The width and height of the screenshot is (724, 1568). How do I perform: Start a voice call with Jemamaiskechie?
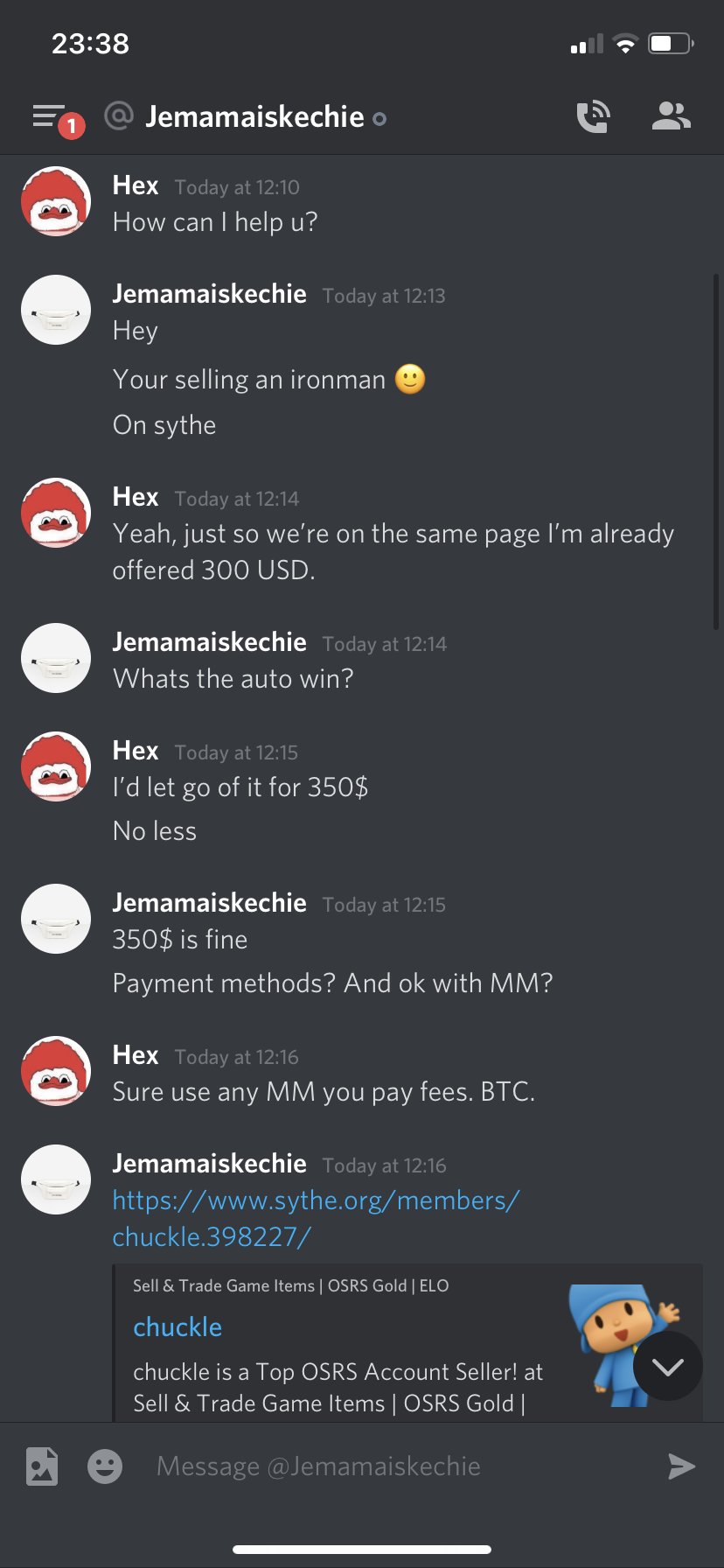[x=593, y=116]
